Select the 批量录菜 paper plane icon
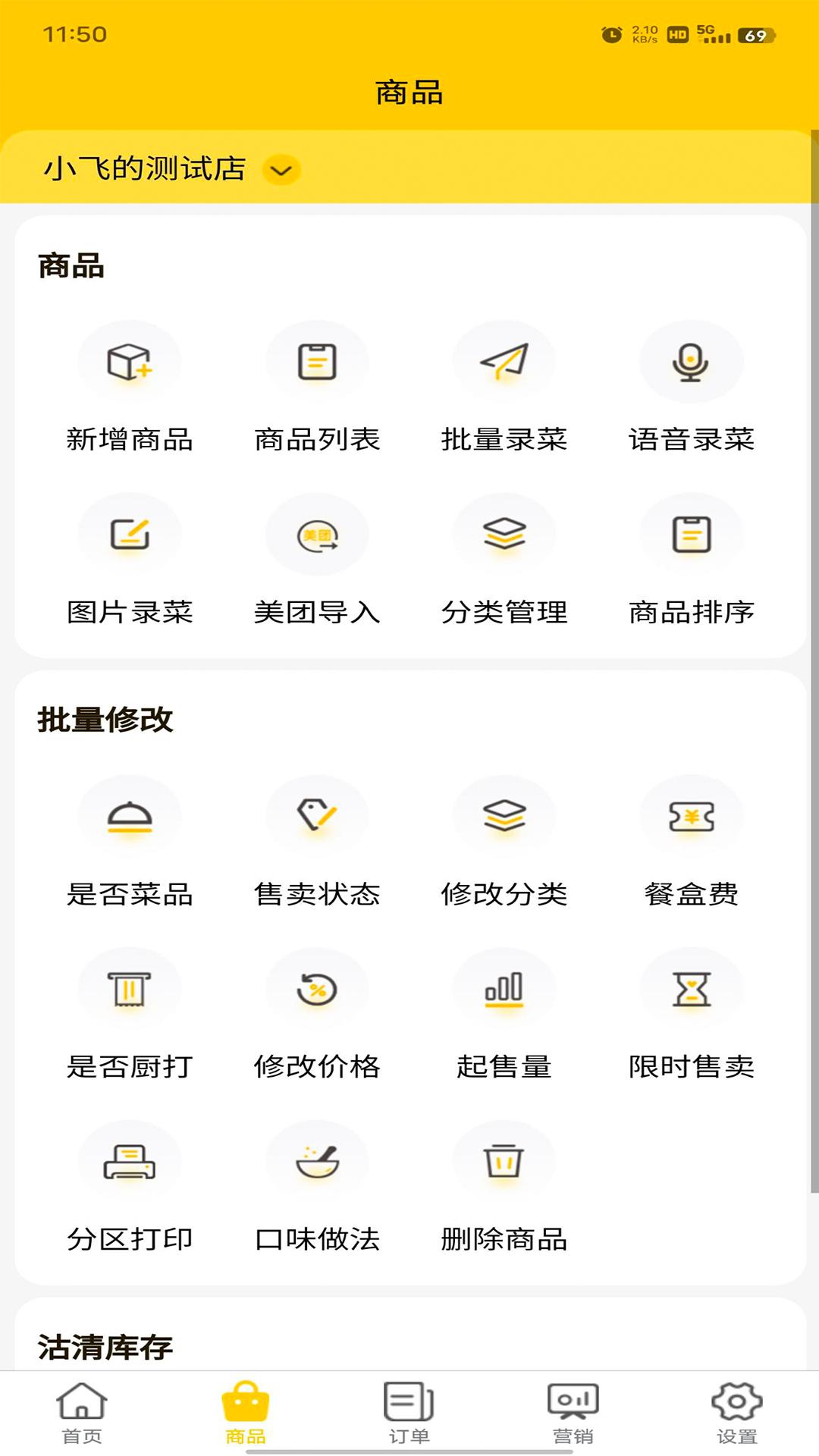The image size is (819, 1456). (x=504, y=361)
